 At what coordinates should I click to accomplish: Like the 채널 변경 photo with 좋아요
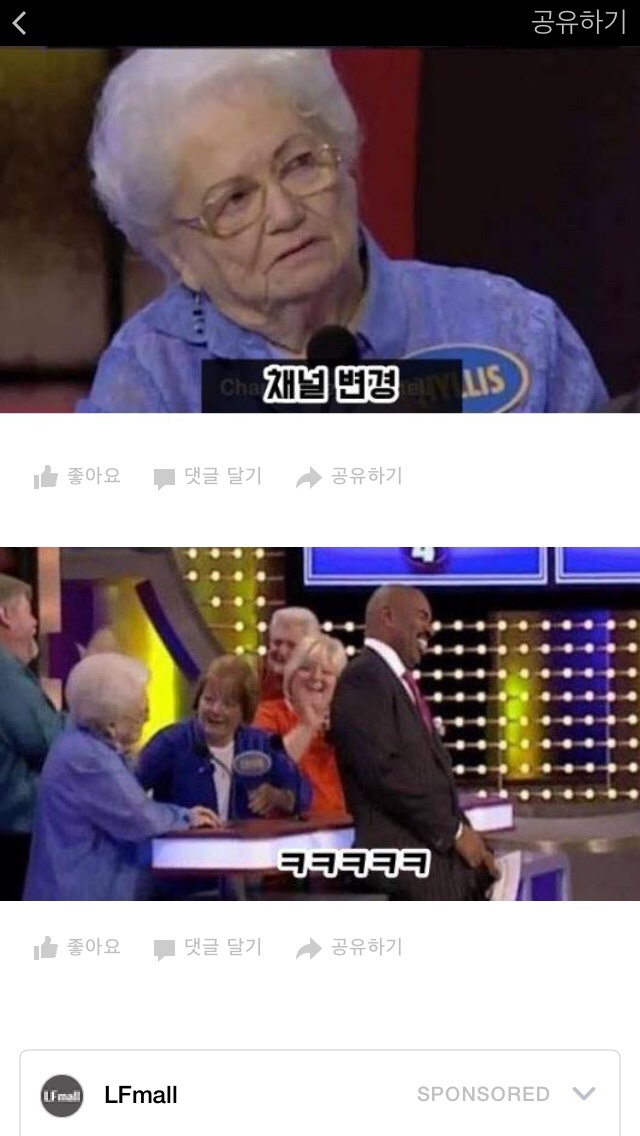(77, 477)
